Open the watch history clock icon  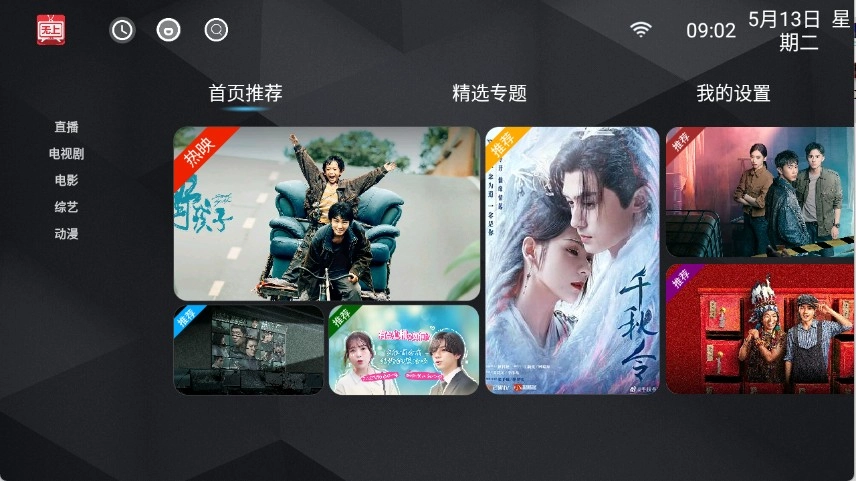(122, 30)
